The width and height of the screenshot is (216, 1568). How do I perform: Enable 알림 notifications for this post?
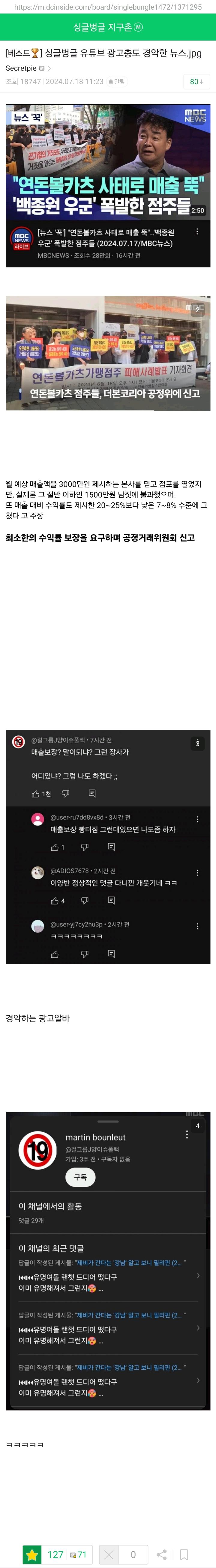tap(116, 81)
